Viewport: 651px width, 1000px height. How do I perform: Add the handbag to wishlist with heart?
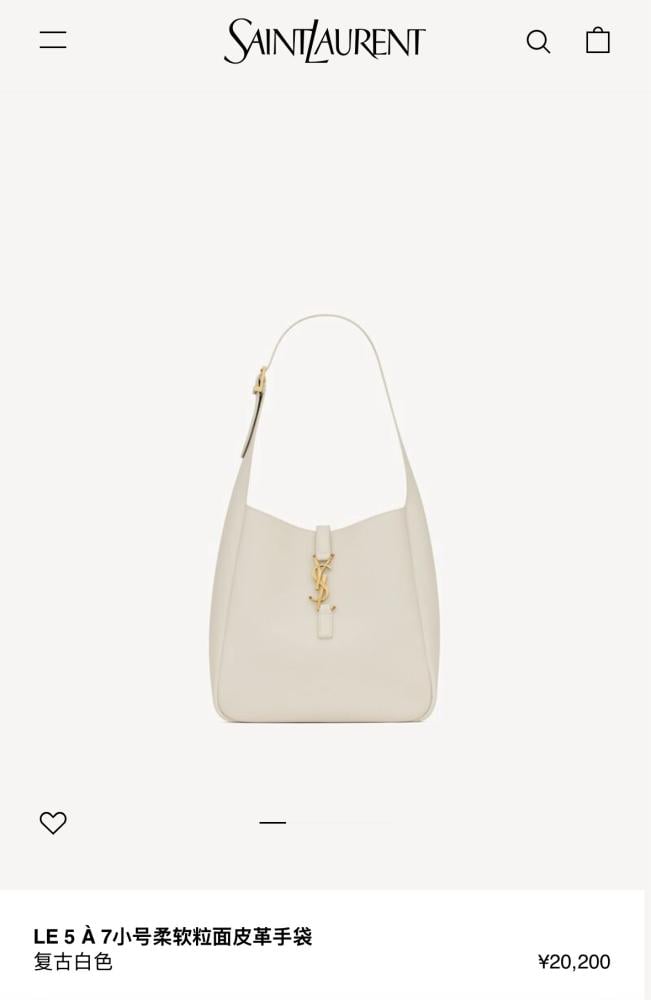(x=53, y=822)
